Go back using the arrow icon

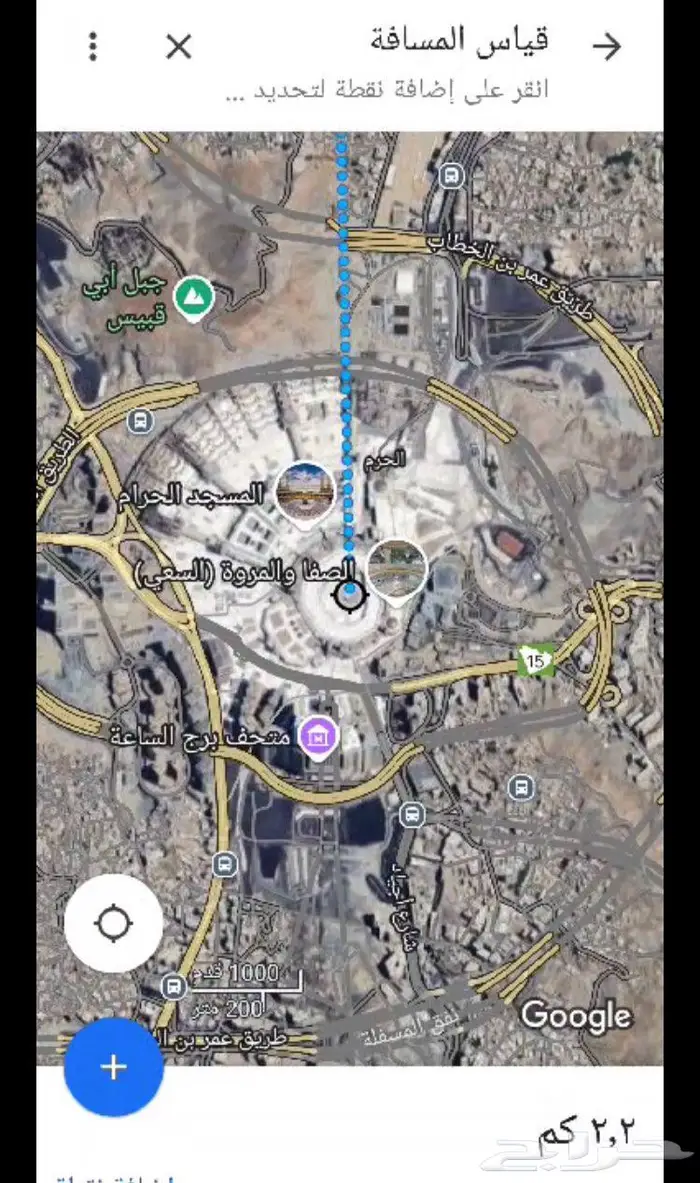[606, 46]
